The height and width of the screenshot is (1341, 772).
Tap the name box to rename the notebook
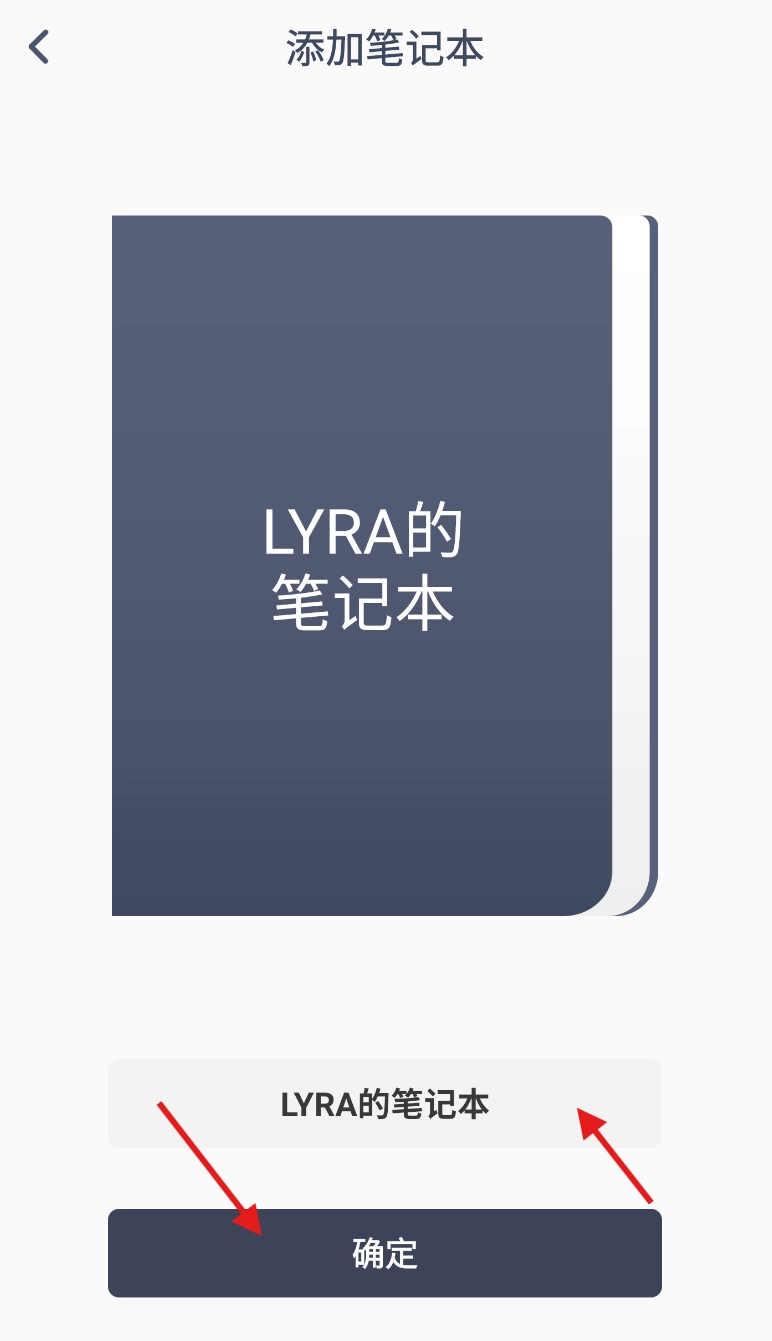pyautogui.click(x=385, y=1103)
